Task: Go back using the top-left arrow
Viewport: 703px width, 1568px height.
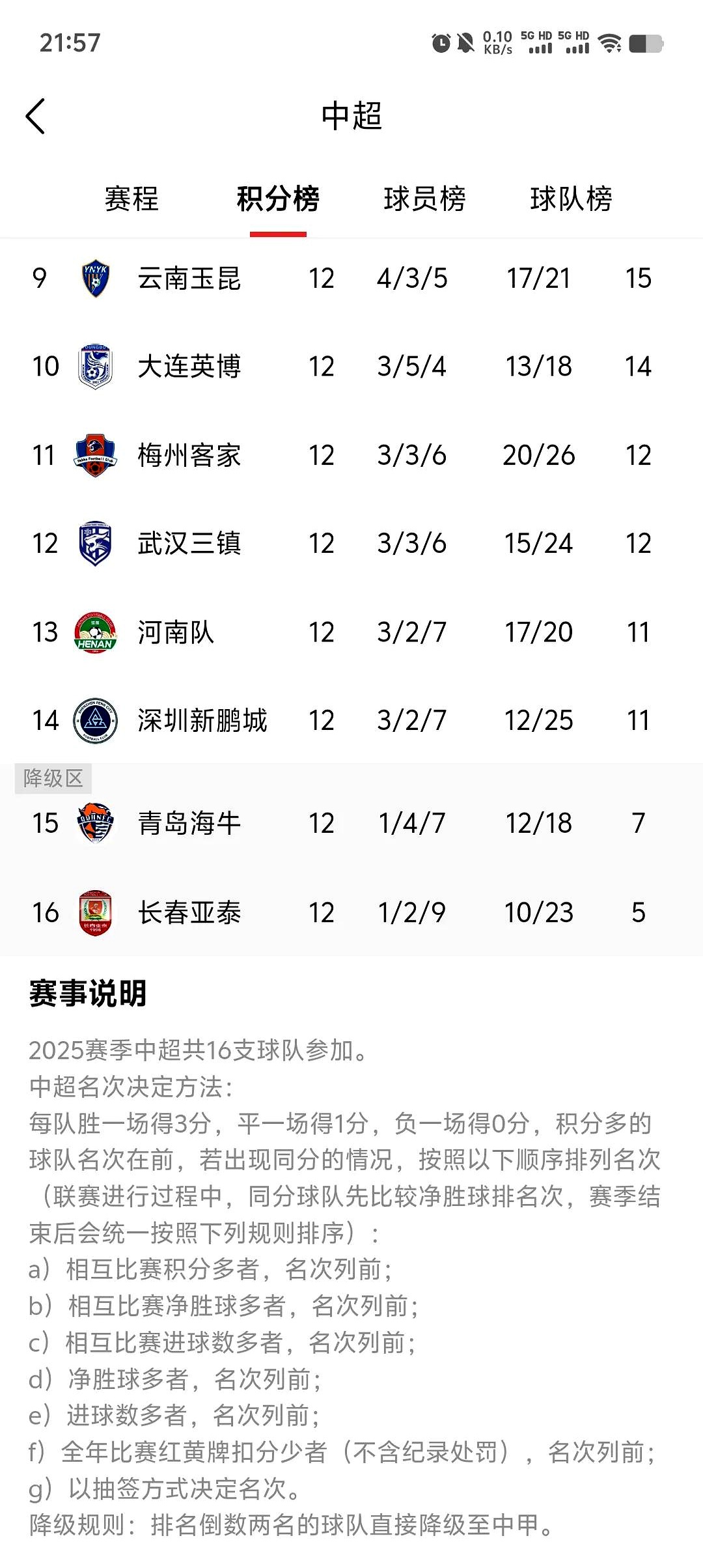Action: point(36,117)
